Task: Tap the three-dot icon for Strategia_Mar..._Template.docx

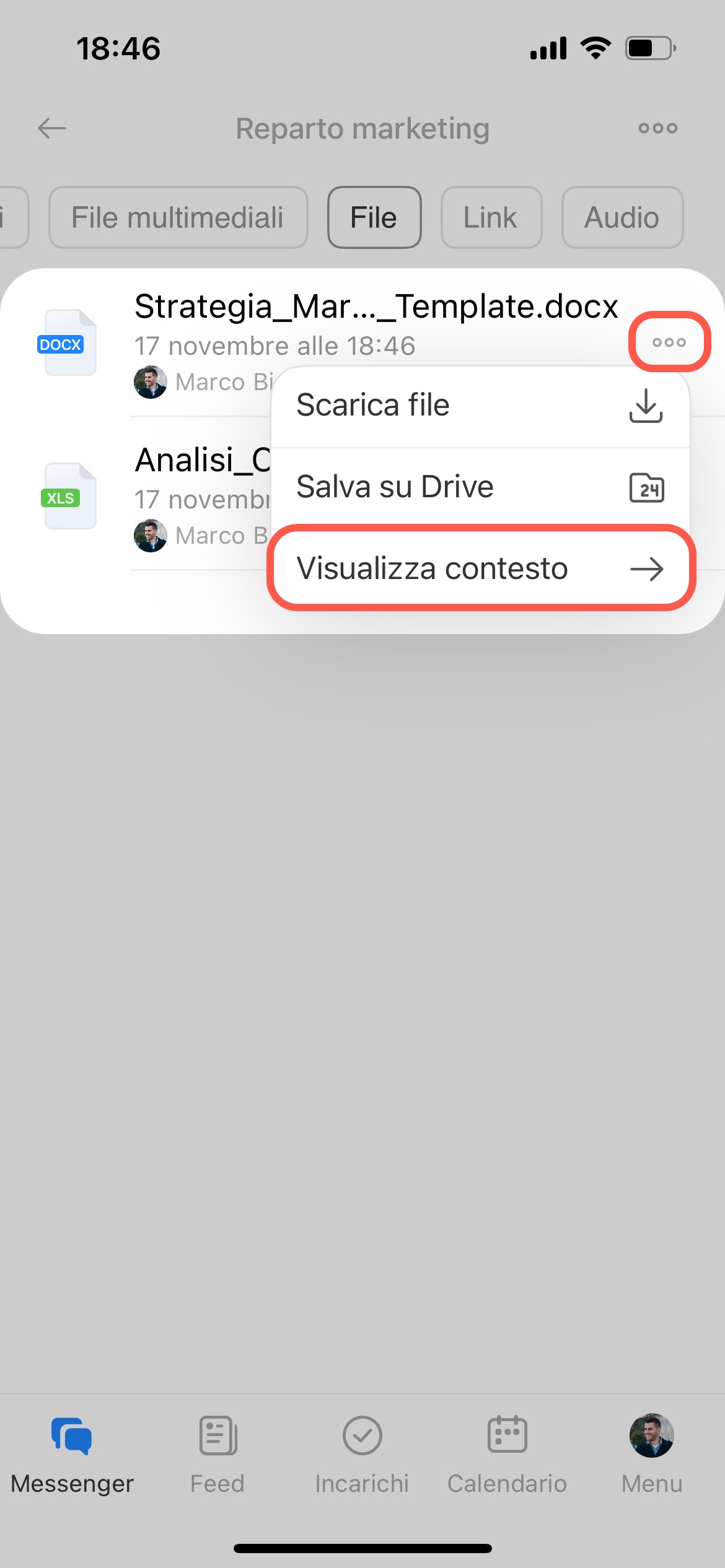Action: pos(669,342)
